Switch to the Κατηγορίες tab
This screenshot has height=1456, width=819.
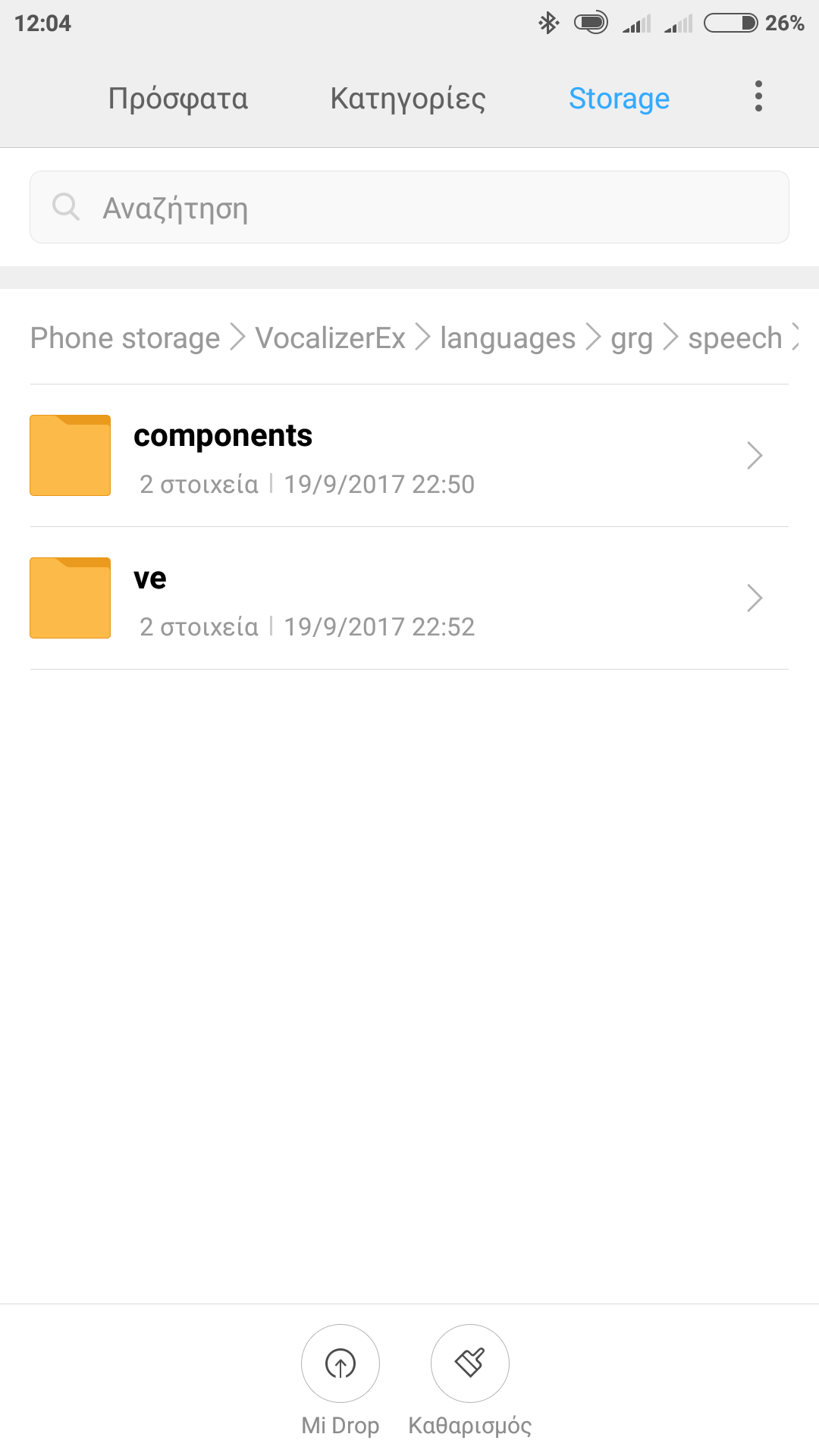(408, 99)
